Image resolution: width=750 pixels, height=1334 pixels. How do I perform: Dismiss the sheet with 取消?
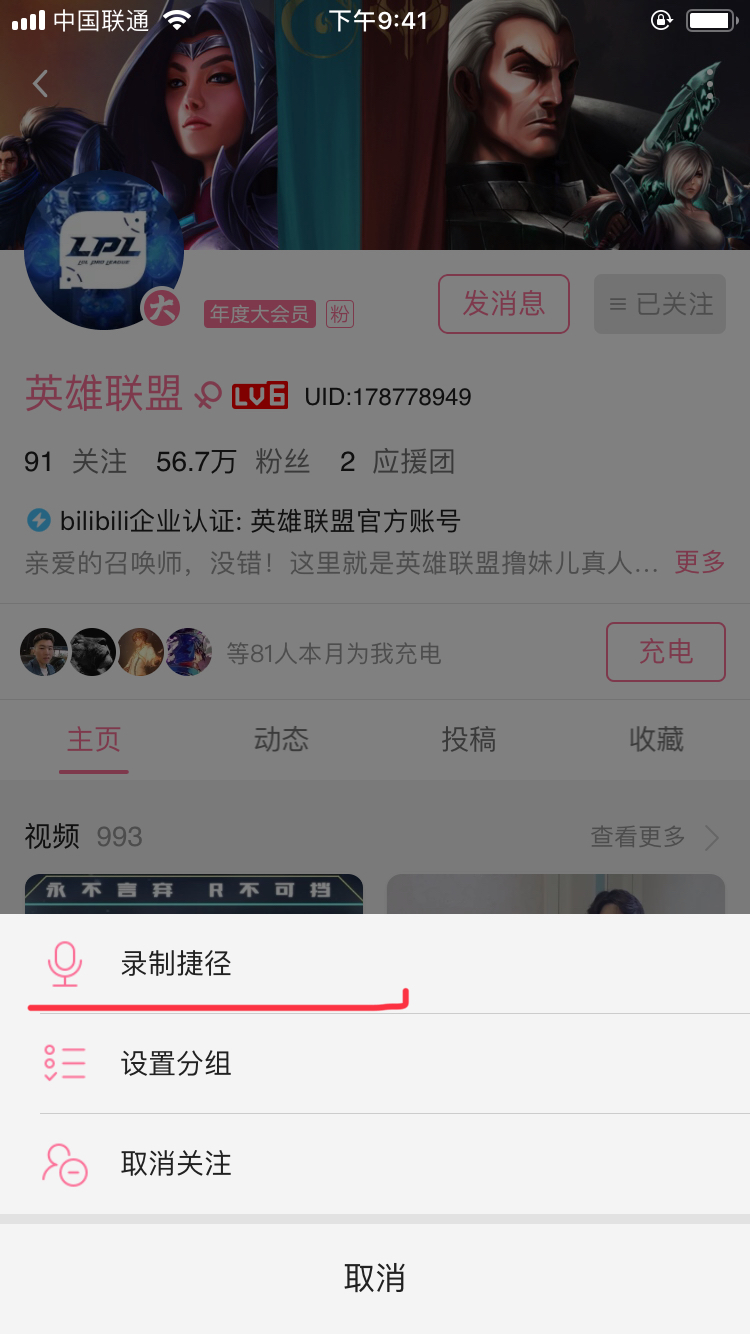click(375, 1278)
